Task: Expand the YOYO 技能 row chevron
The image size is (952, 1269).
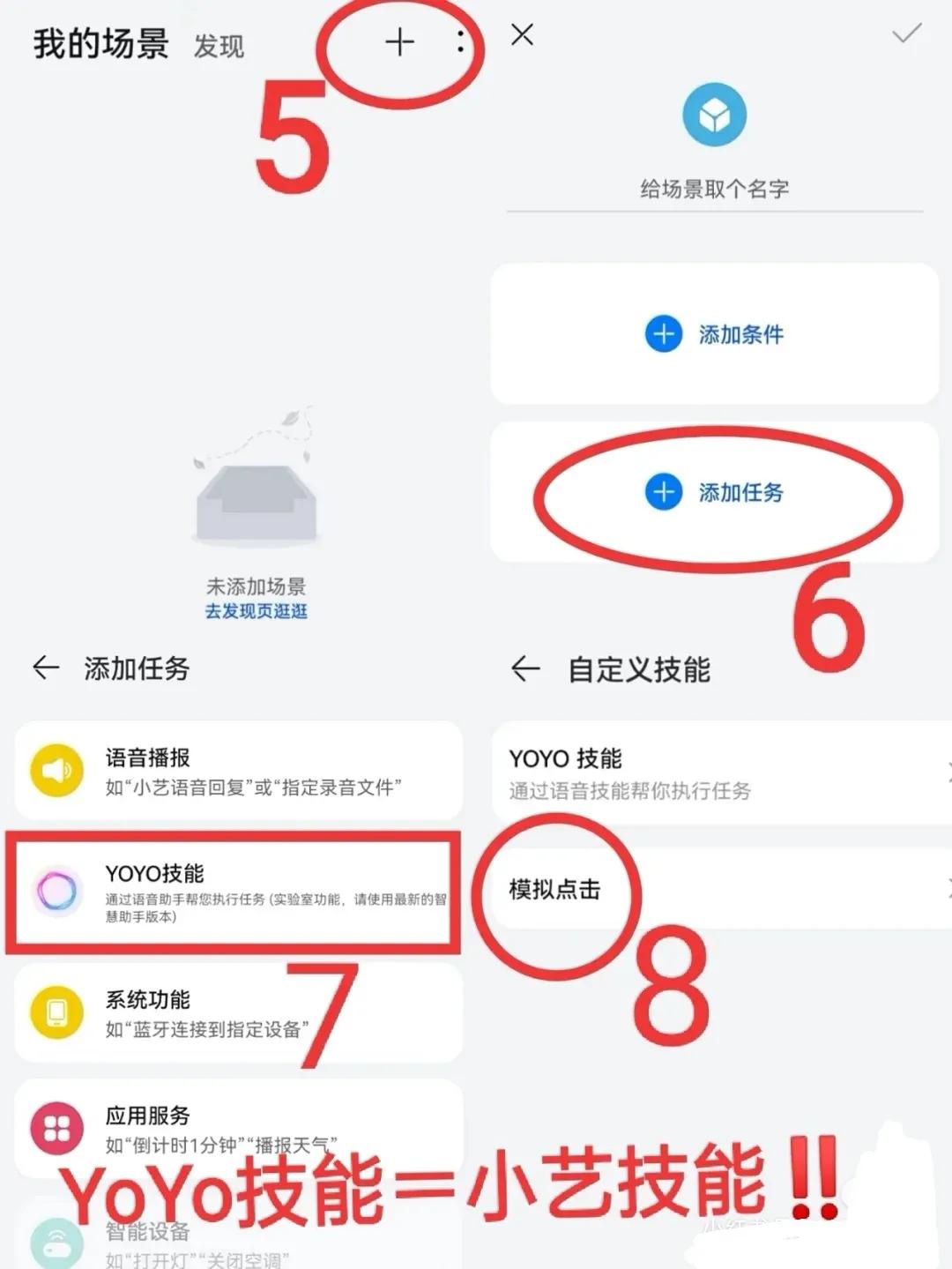Action: pyautogui.click(x=946, y=774)
